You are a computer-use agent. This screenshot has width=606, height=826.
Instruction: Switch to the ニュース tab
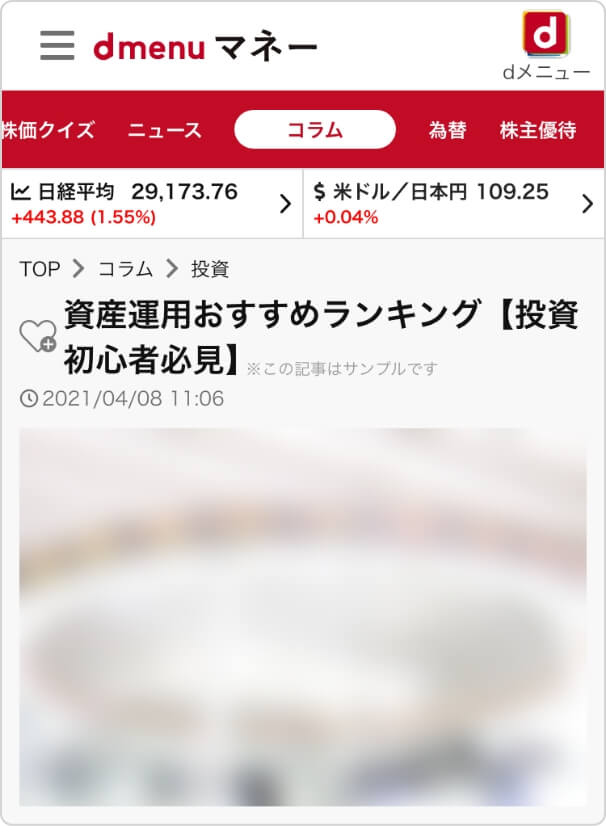point(164,130)
